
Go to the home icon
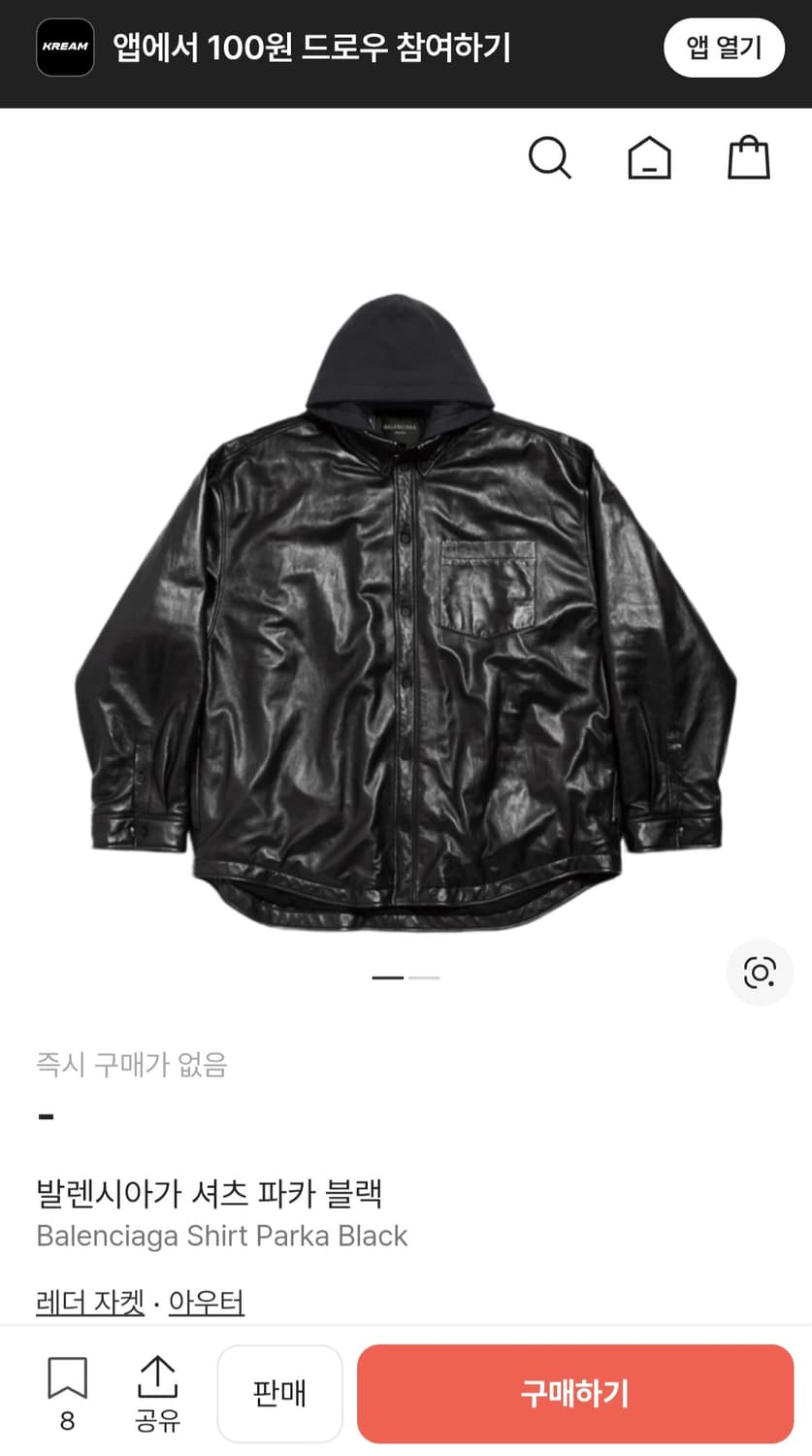pyautogui.click(x=650, y=158)
